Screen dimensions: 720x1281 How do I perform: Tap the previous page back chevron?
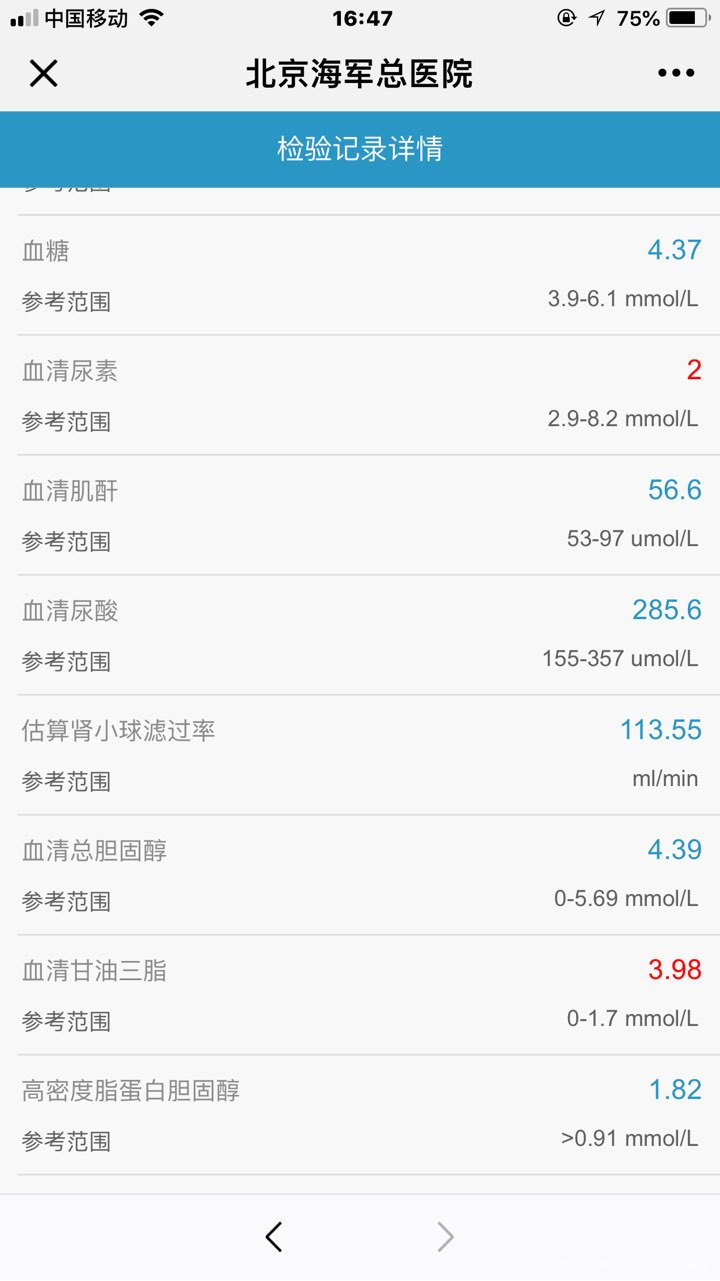273,1237
